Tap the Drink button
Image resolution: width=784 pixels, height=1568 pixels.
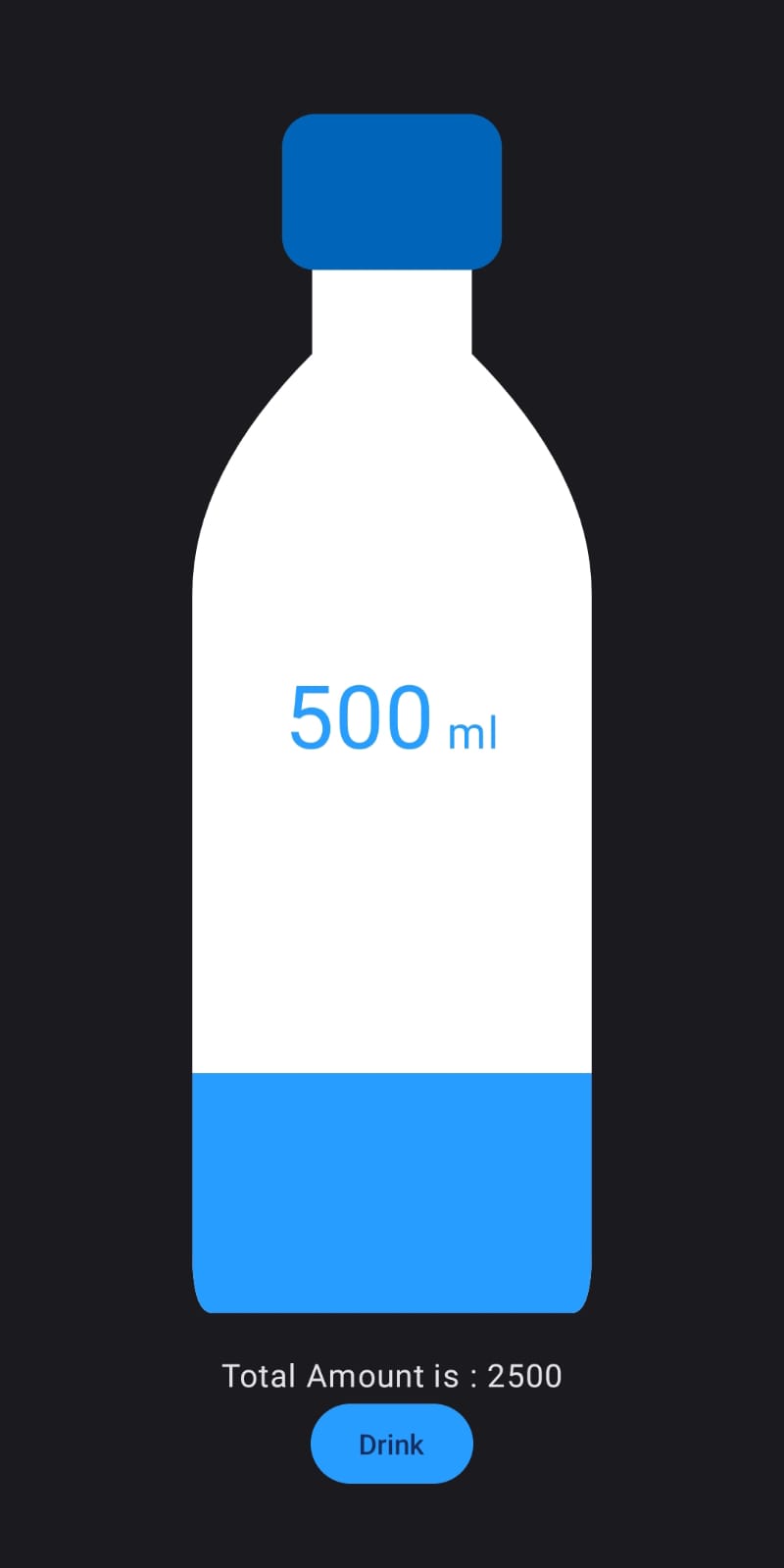(392, 1444)
